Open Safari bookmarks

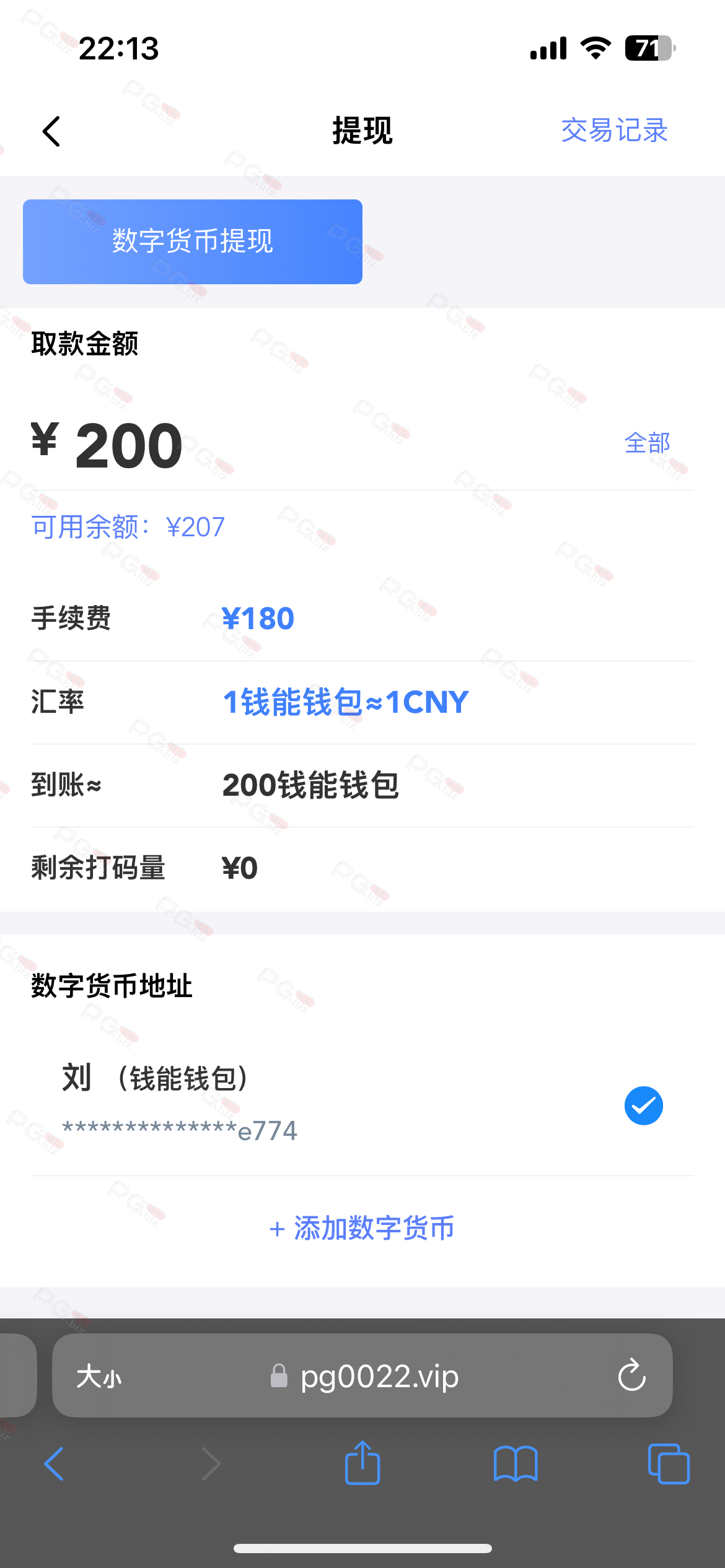pos(516,1464)
